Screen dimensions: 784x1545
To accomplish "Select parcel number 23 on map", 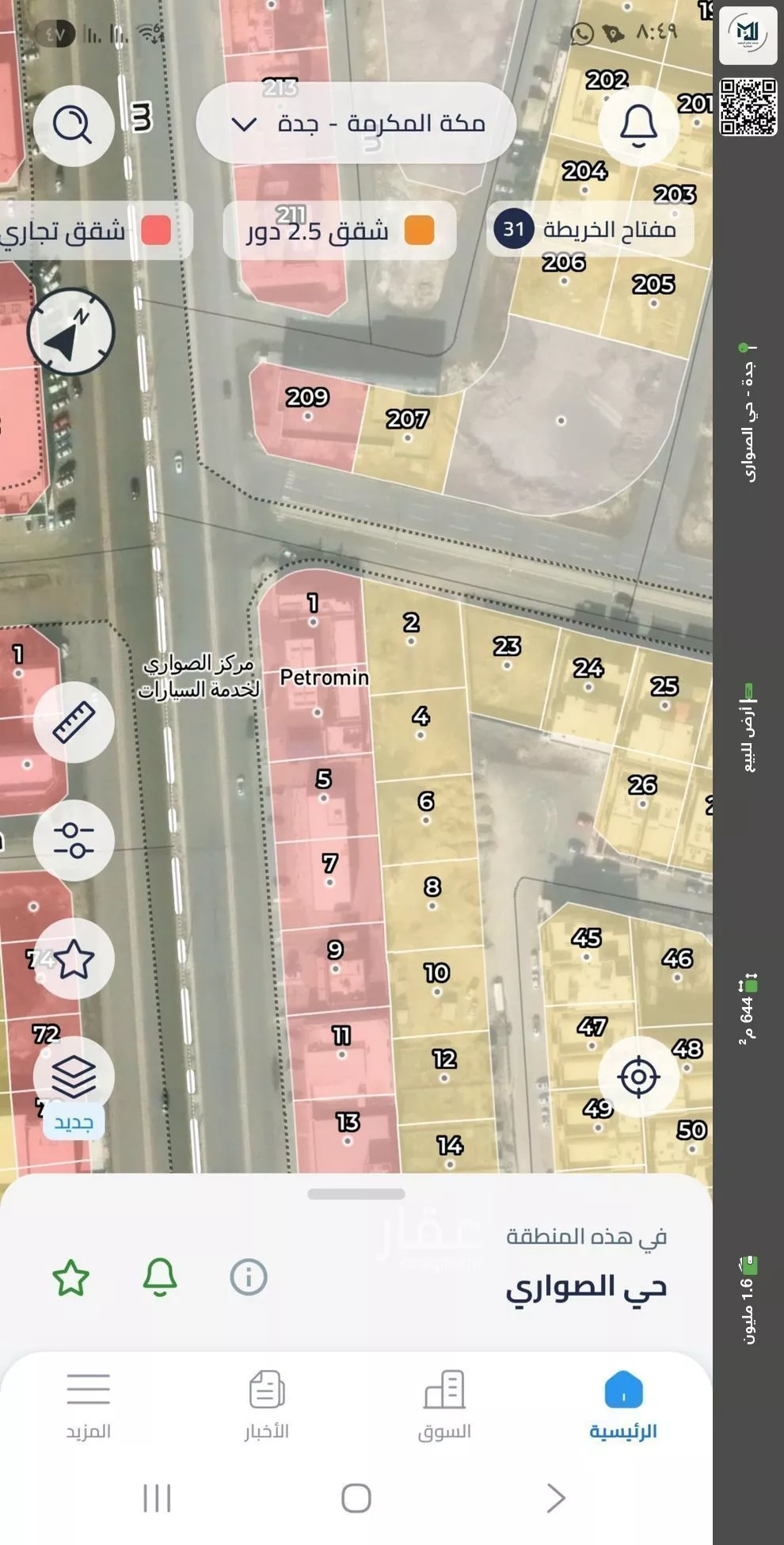I will click(507, 648).
